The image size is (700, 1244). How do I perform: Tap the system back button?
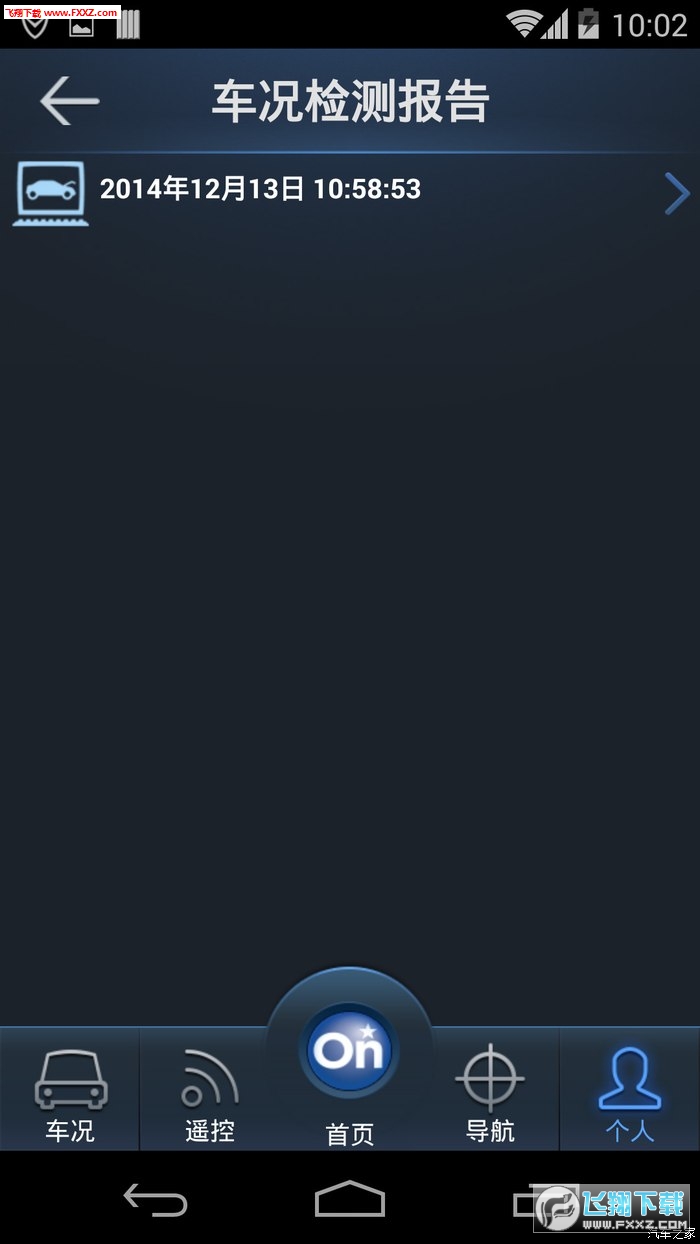155,1199
